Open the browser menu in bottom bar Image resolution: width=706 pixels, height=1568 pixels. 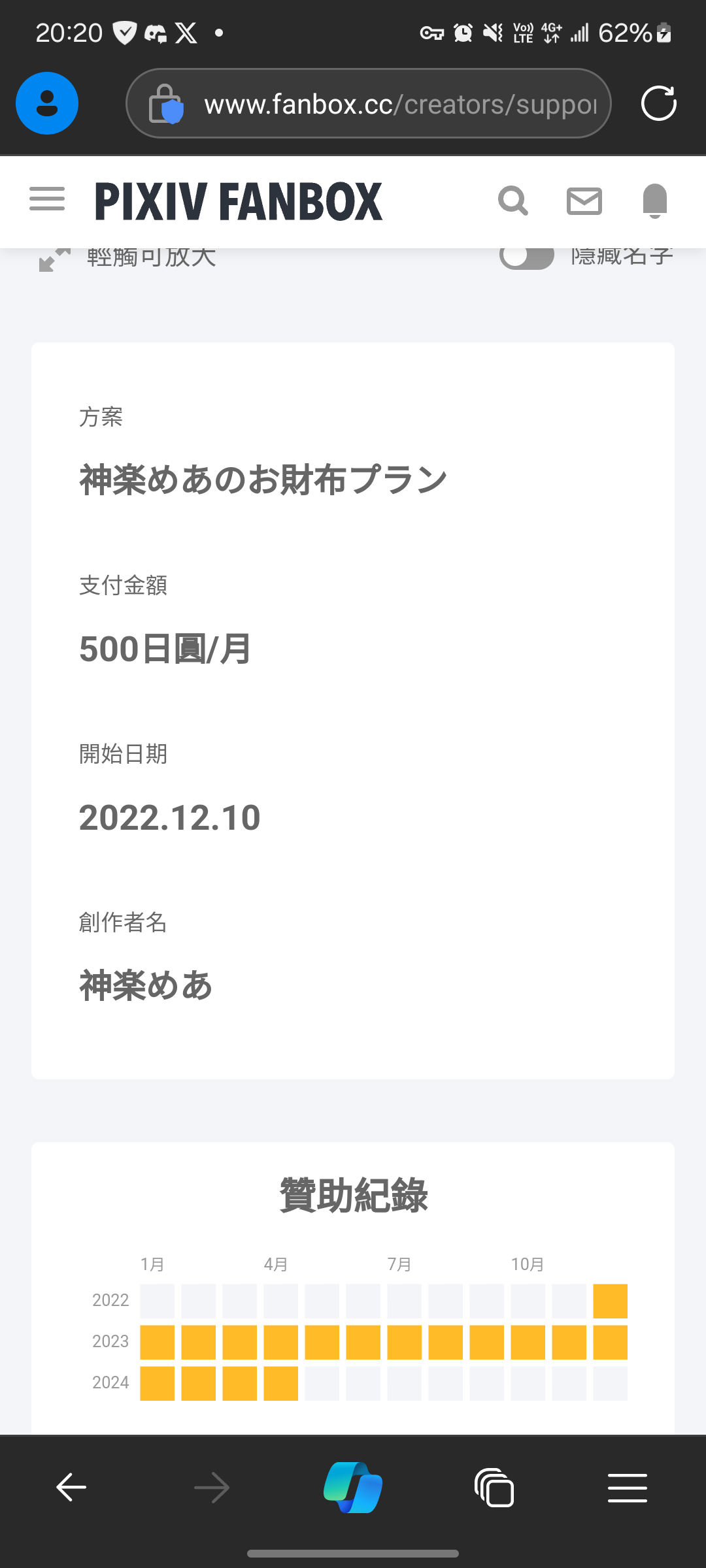[x=627, y=1488]
